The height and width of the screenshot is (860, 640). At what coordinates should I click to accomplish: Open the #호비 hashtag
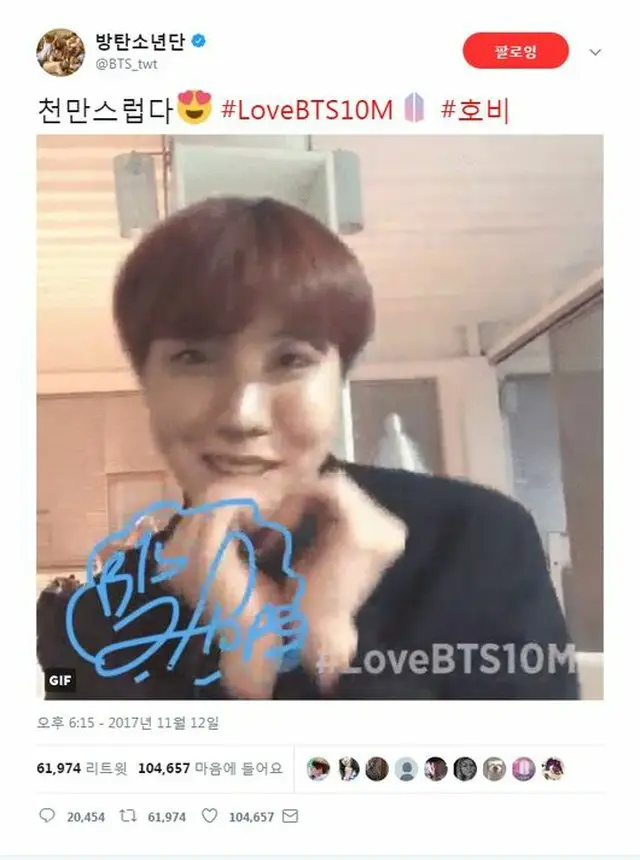coord(475,110)
